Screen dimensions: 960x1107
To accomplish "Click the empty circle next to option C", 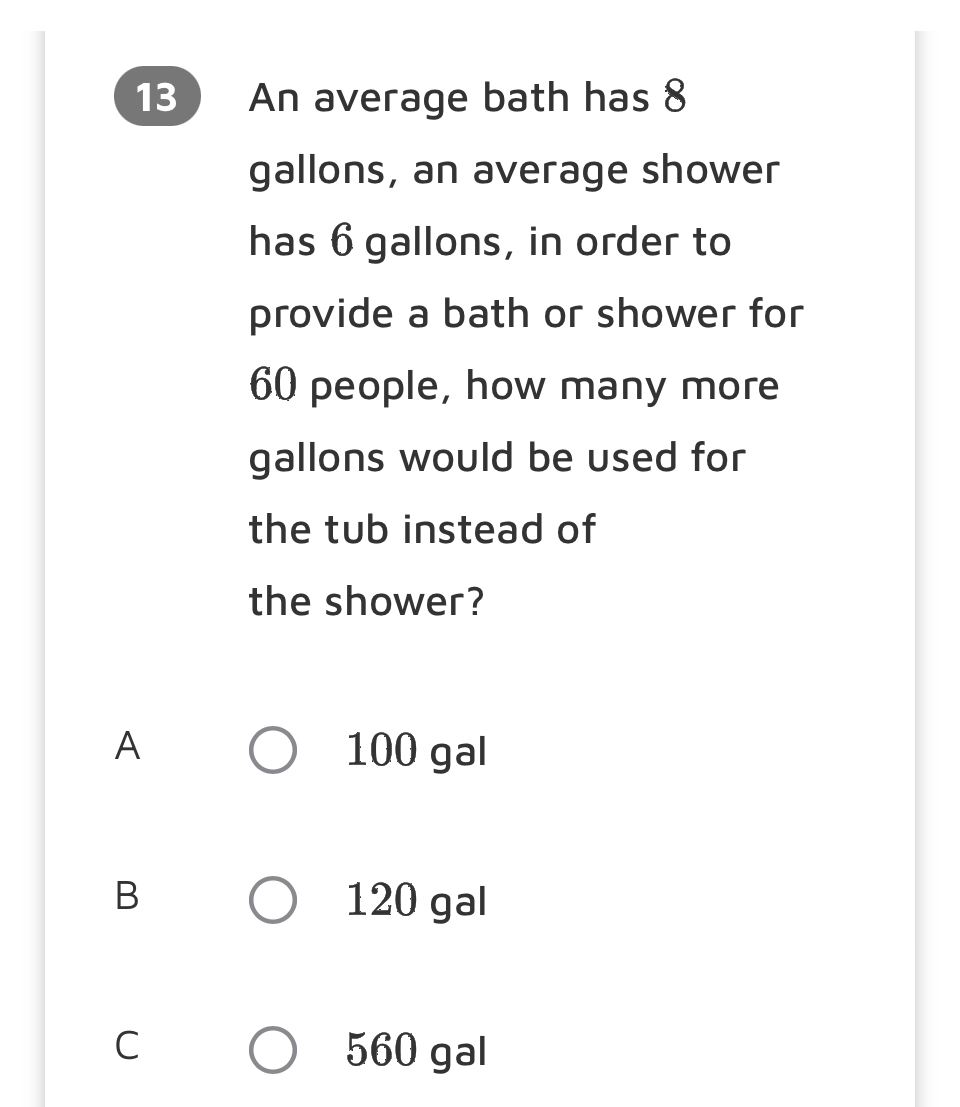I will tap(272, 1051).
